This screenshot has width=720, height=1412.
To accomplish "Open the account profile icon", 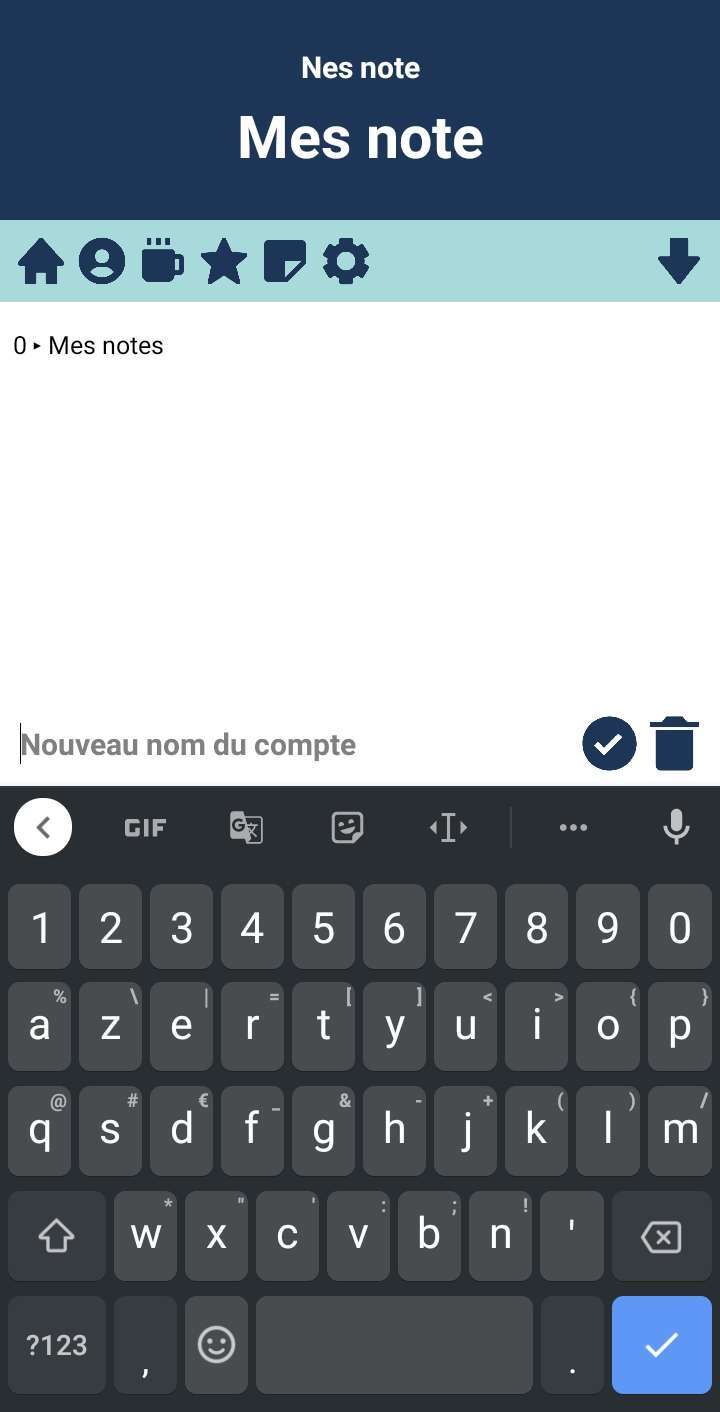I will pyautogui.click(x=101, y=262).
